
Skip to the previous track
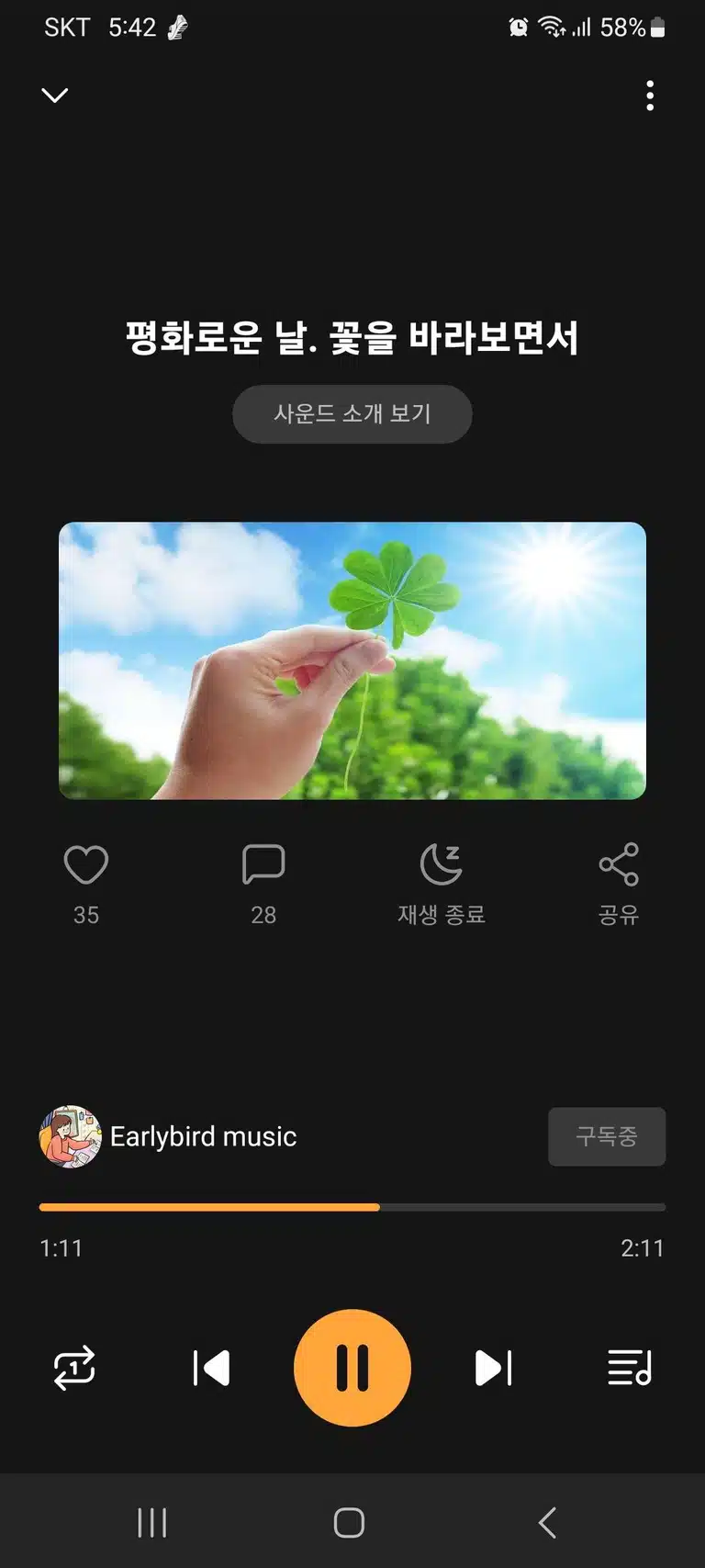pos(211,1368)
